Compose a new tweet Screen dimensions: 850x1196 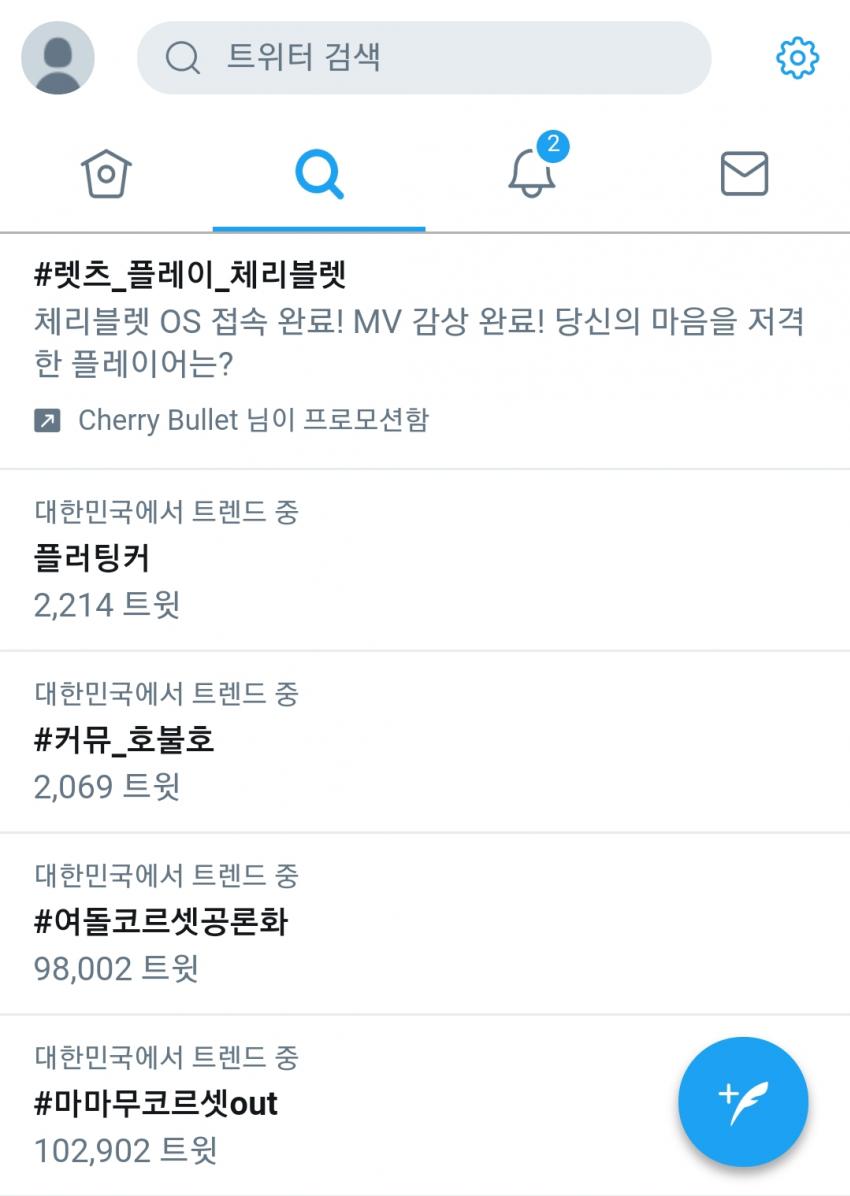(743, 1102)
